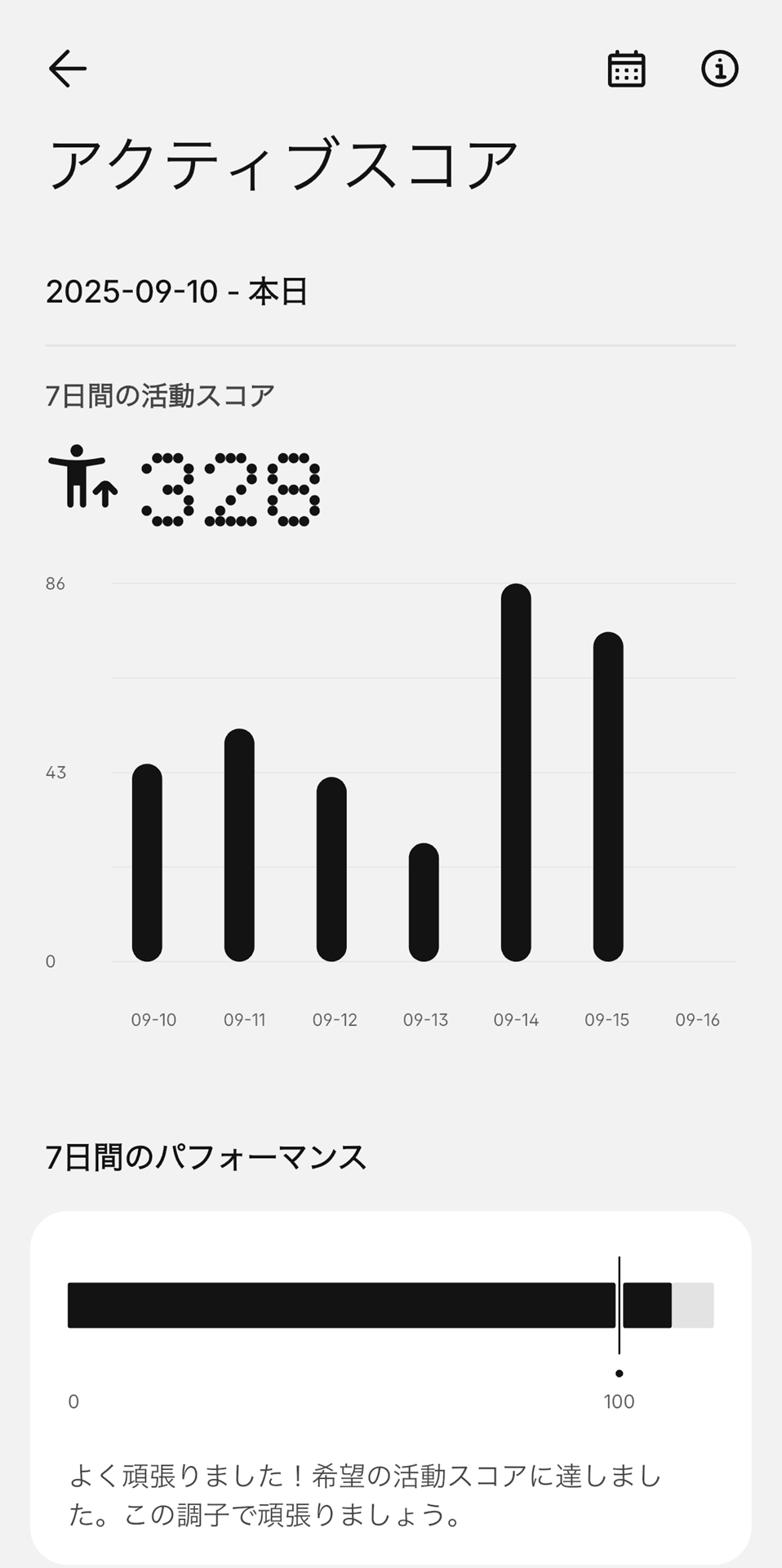Image resolution: width=782 pixels, height=1568 pixels.
Task: Tap the 86 axis label
Action: [x=54, y=583]
